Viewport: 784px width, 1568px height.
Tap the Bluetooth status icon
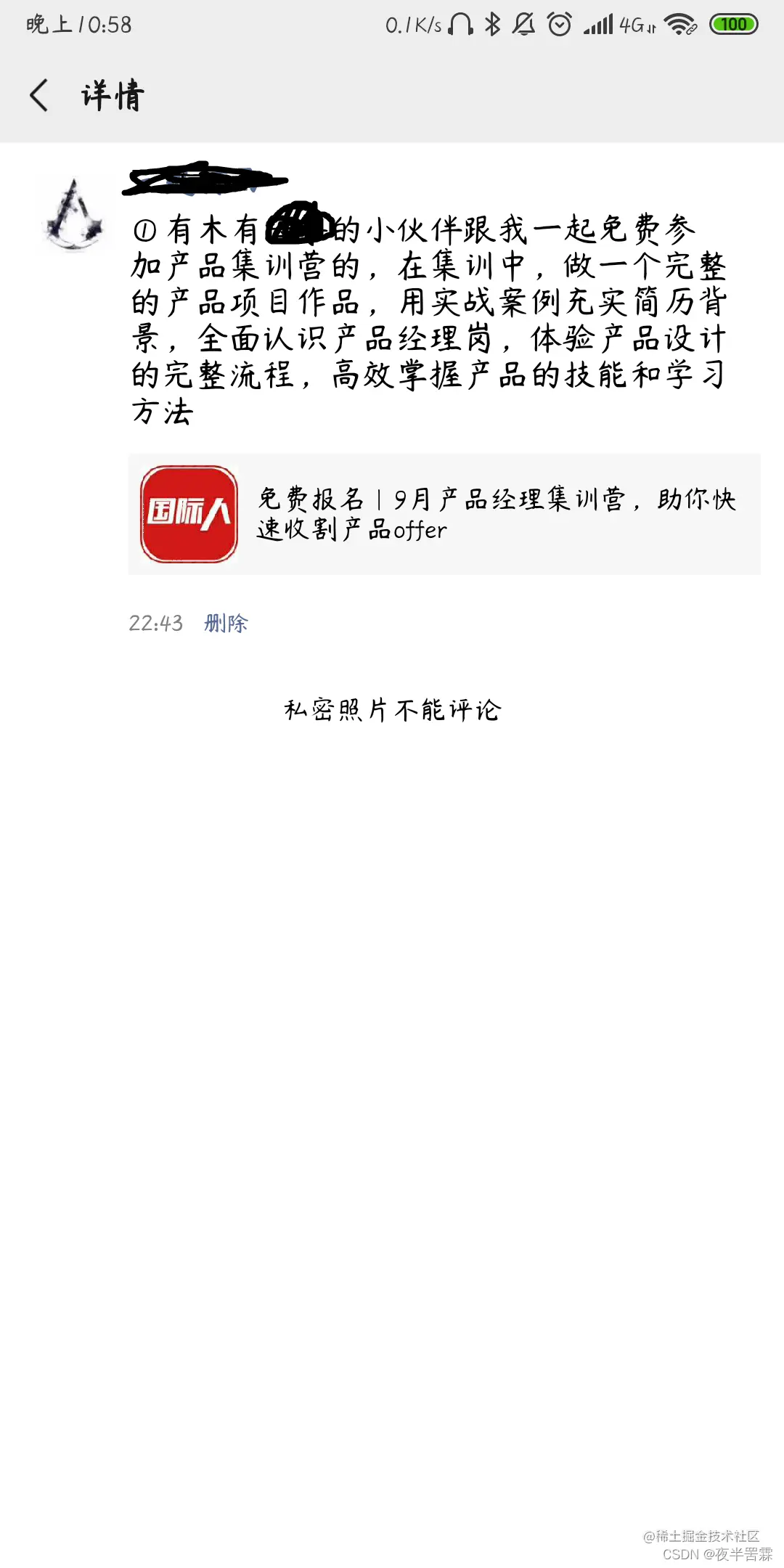pos(492,24)
